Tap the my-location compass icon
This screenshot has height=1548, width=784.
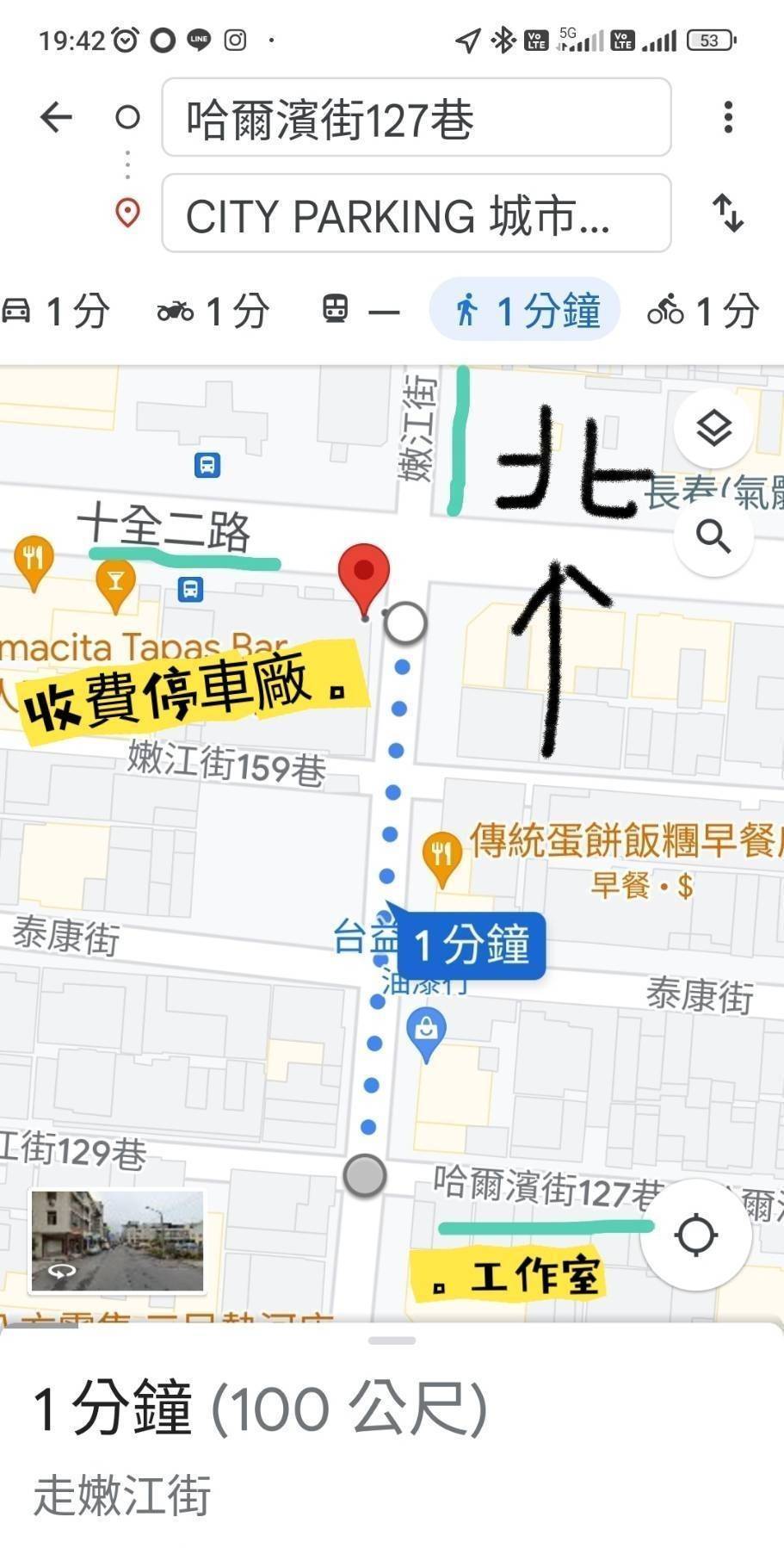click(696, 1235)
